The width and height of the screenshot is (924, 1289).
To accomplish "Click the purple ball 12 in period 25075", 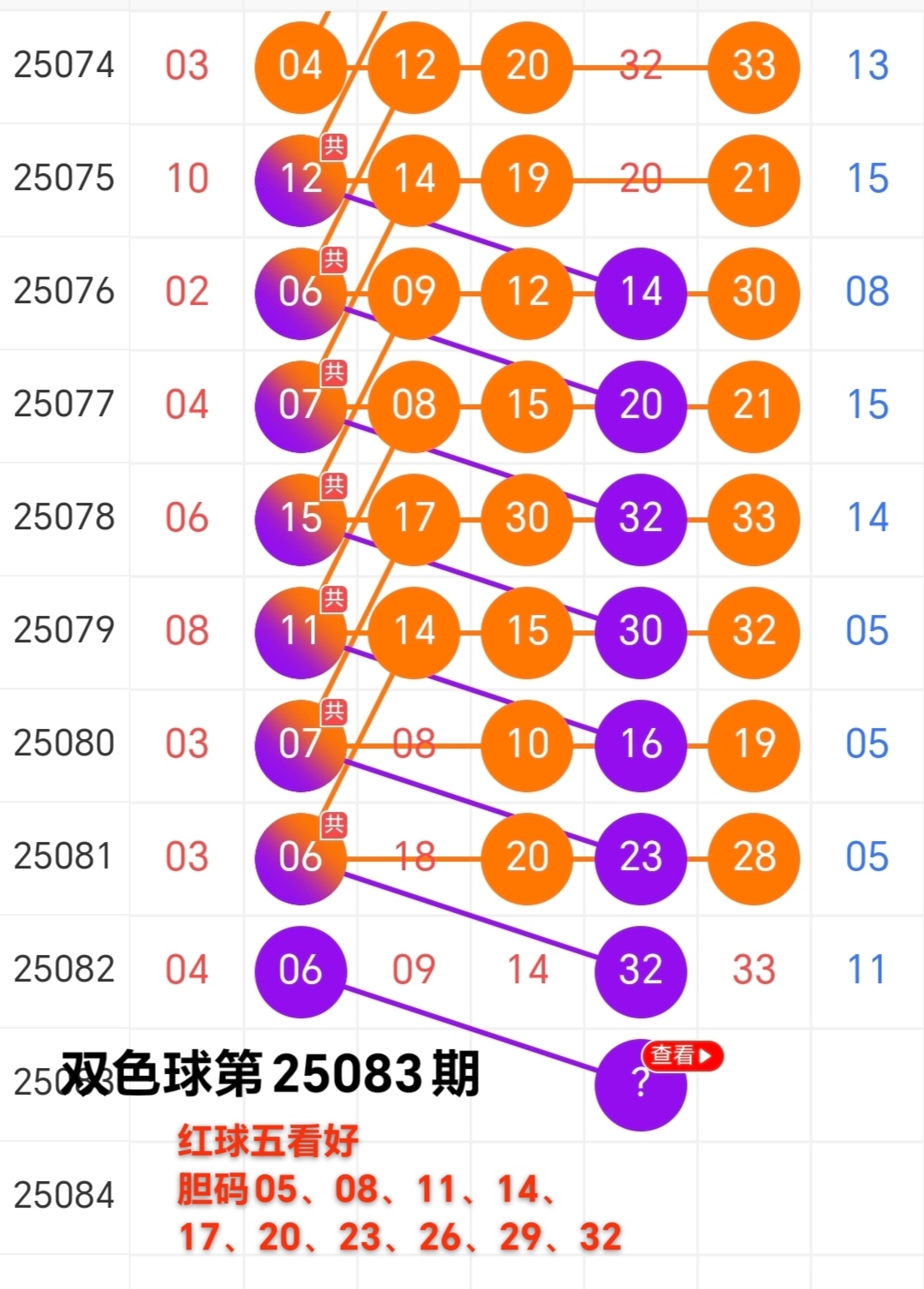I will (x=301, y=181).
